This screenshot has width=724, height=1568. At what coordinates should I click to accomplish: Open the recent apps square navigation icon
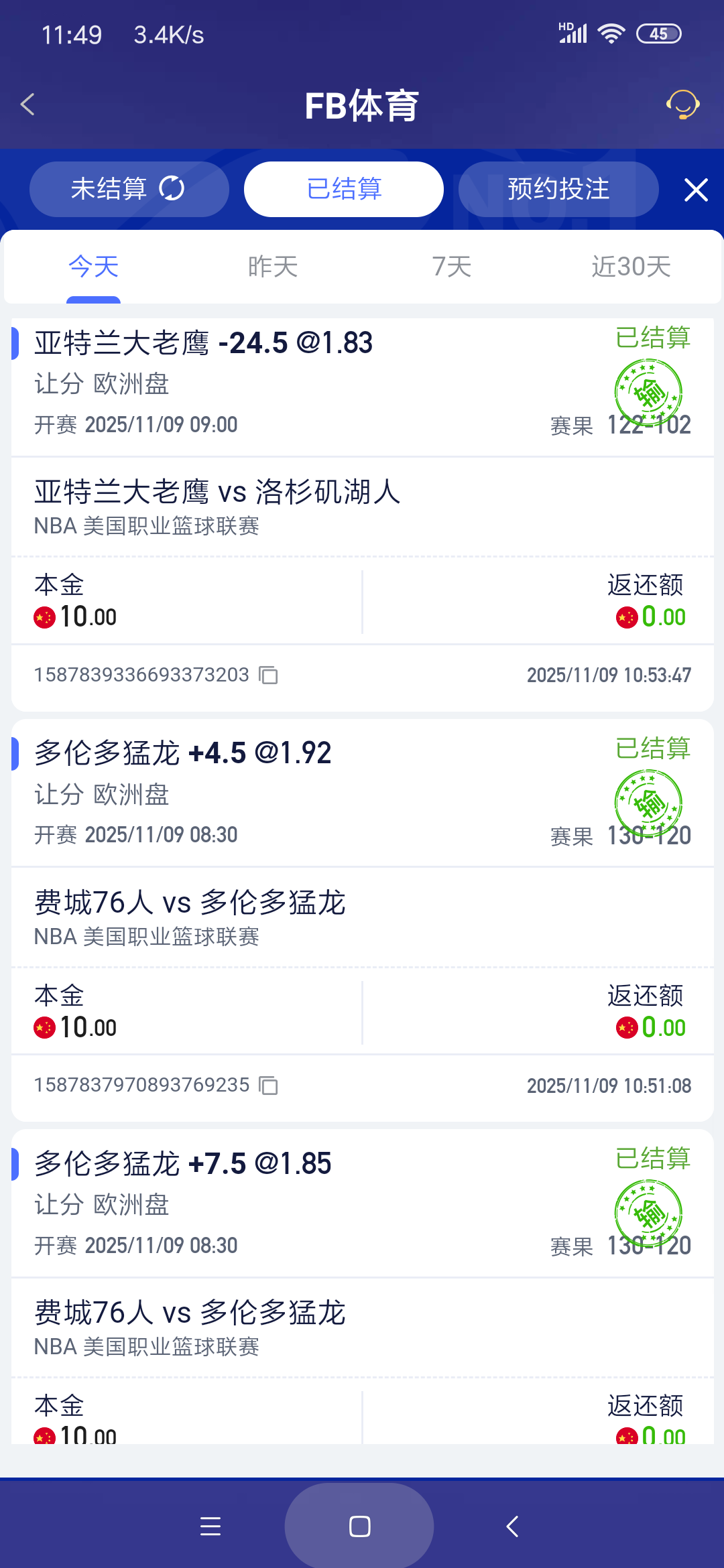(x=359, y=1526)
